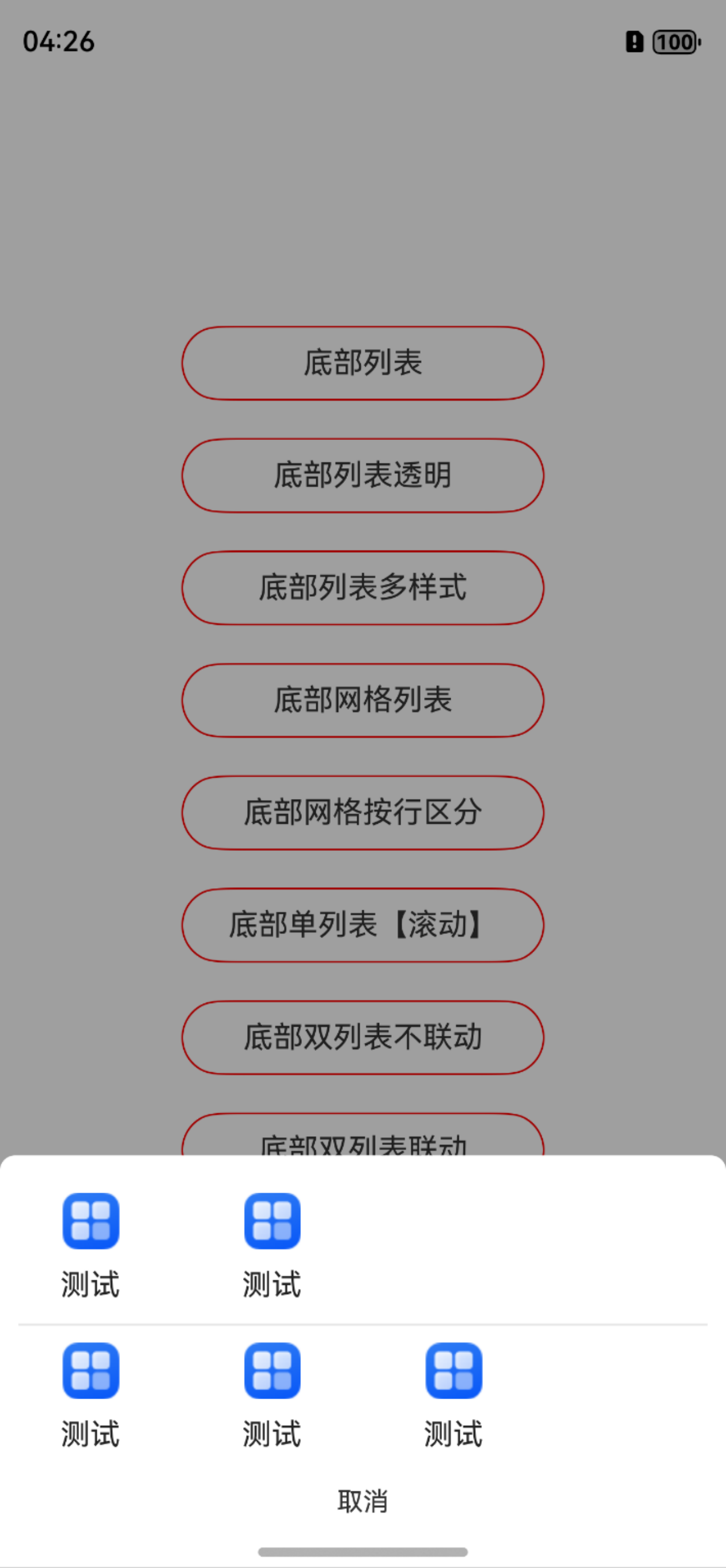The width and height of the screenshot is (726, 1568).
Task: Open the 底部网格列表 sheet
Action: point(362,700)
